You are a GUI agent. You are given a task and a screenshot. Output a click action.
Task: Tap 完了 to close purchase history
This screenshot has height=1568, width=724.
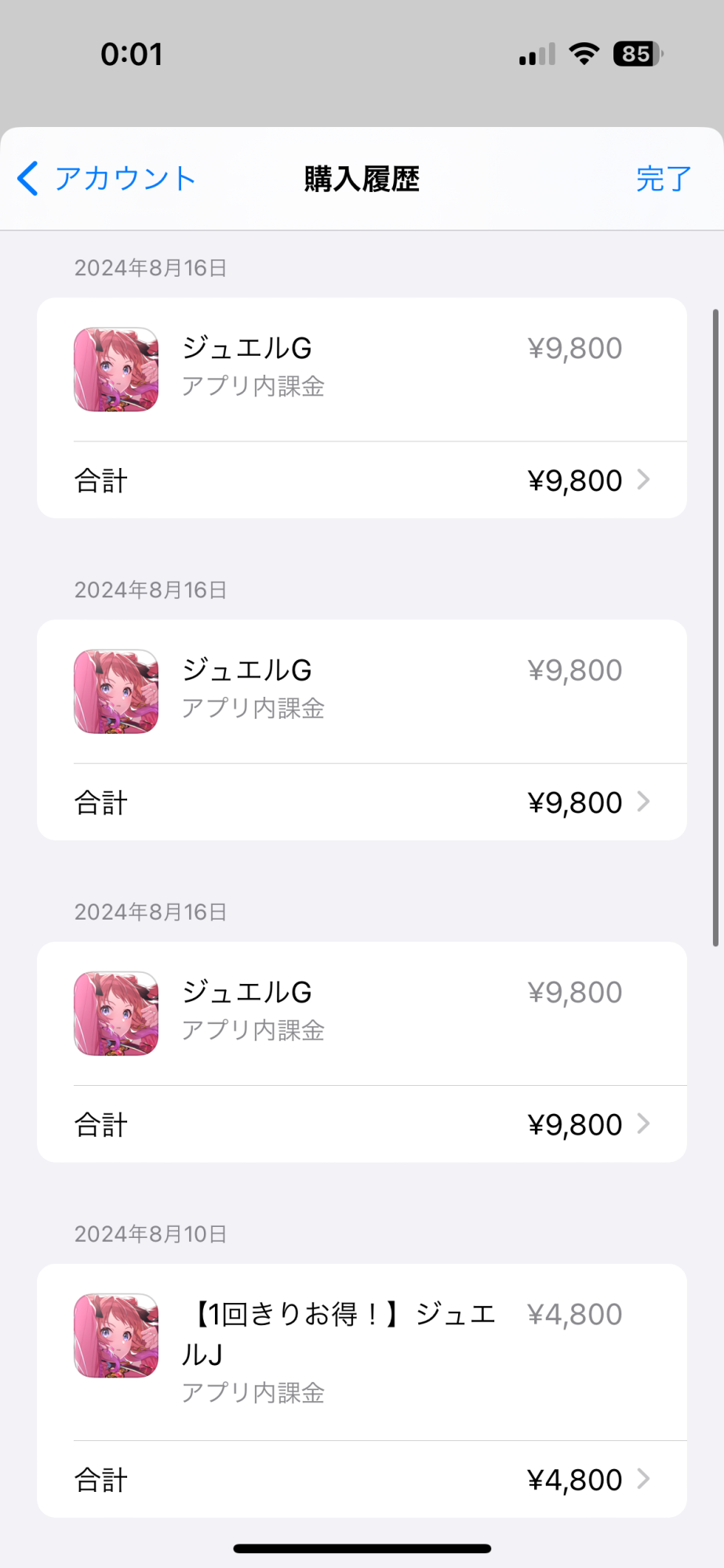pos(663,179)
